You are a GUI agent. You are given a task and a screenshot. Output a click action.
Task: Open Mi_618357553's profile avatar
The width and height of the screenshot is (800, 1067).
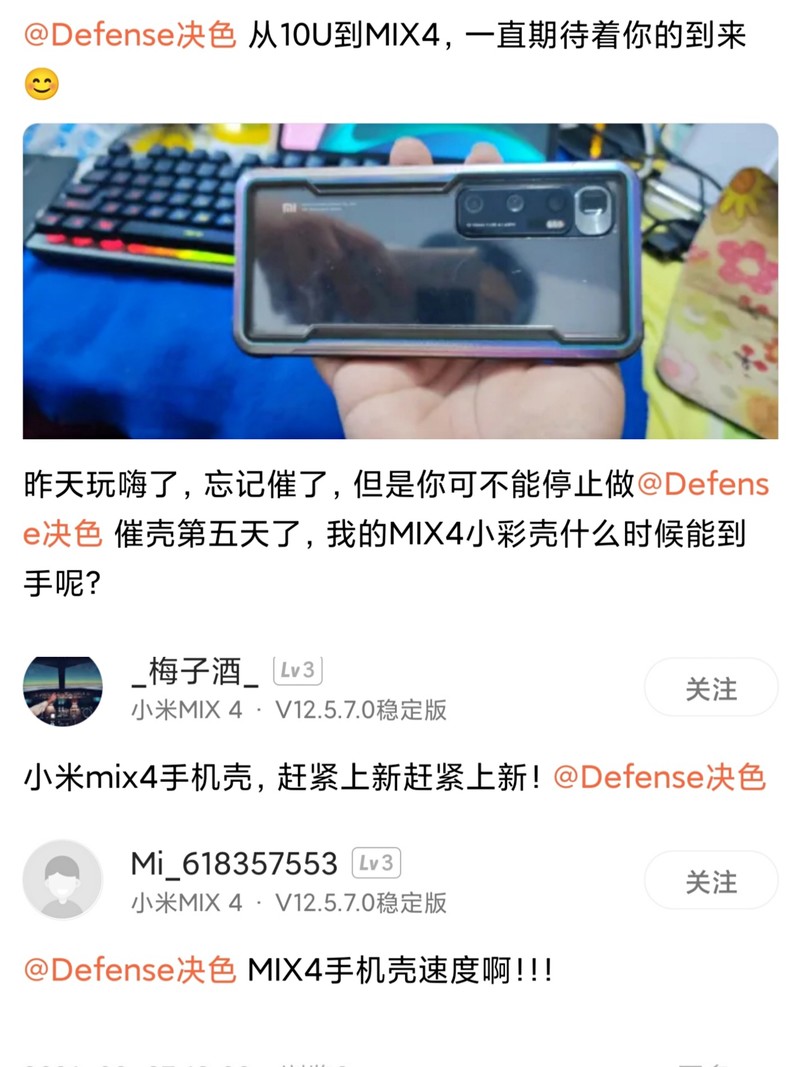point(62,880)
